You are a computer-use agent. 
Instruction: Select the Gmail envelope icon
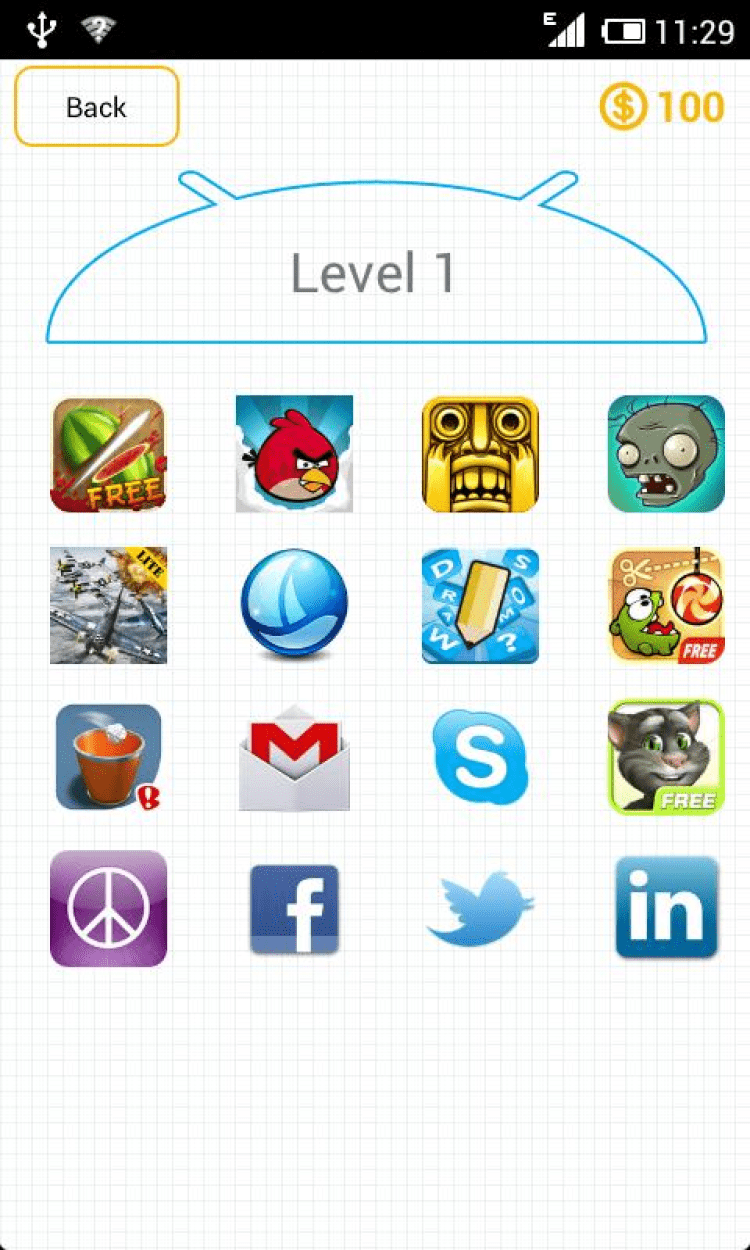pos(294,757)
